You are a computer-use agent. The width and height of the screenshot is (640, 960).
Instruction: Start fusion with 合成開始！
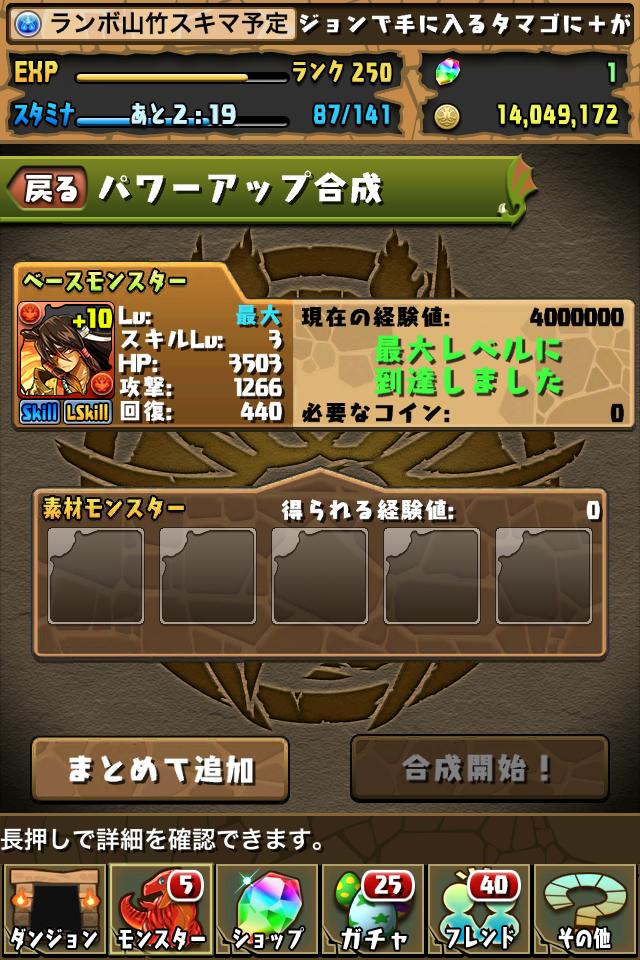click(x=479, y=769)
